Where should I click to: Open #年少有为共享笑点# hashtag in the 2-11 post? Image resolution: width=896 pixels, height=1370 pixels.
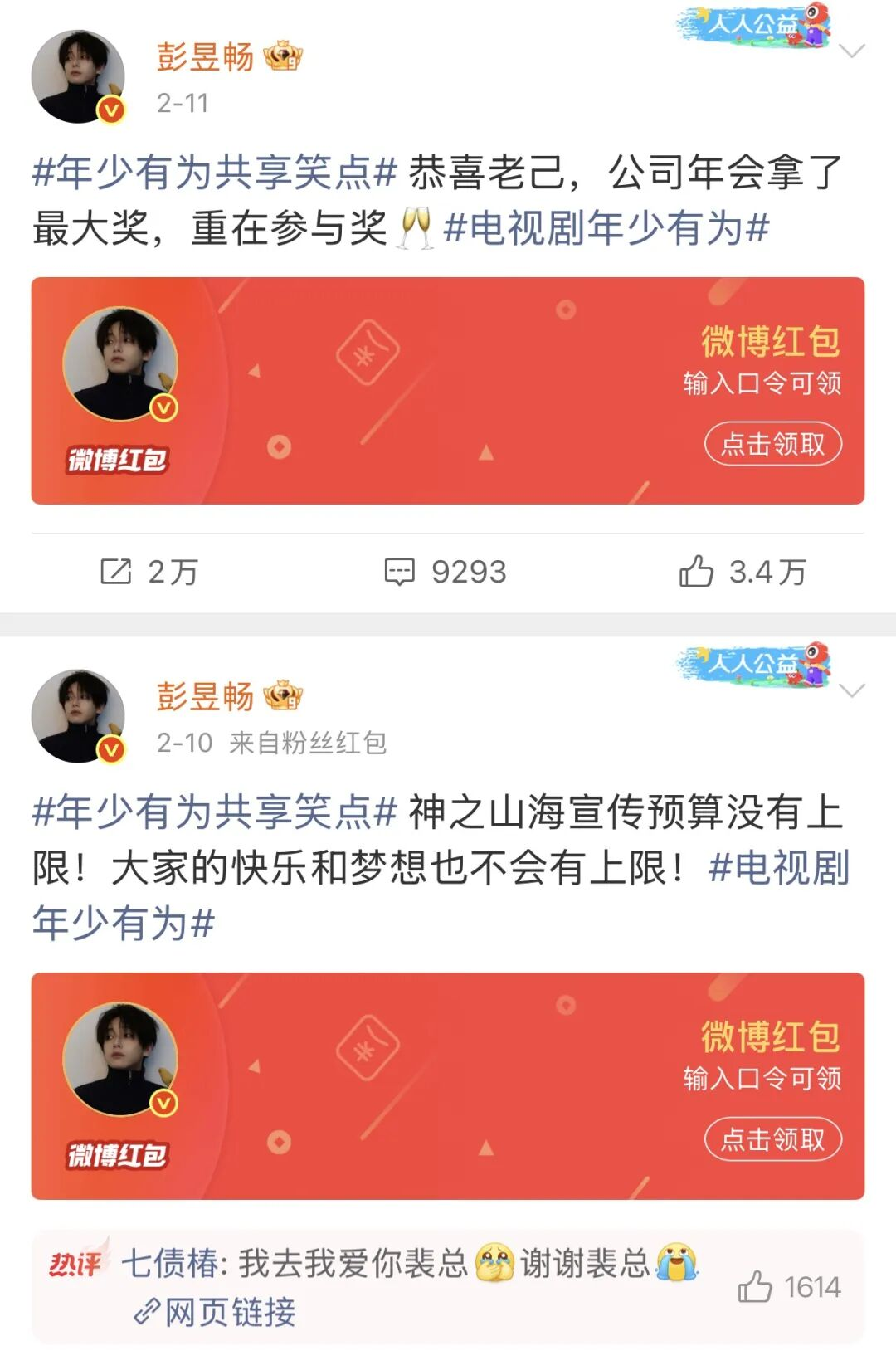[215, 173]
